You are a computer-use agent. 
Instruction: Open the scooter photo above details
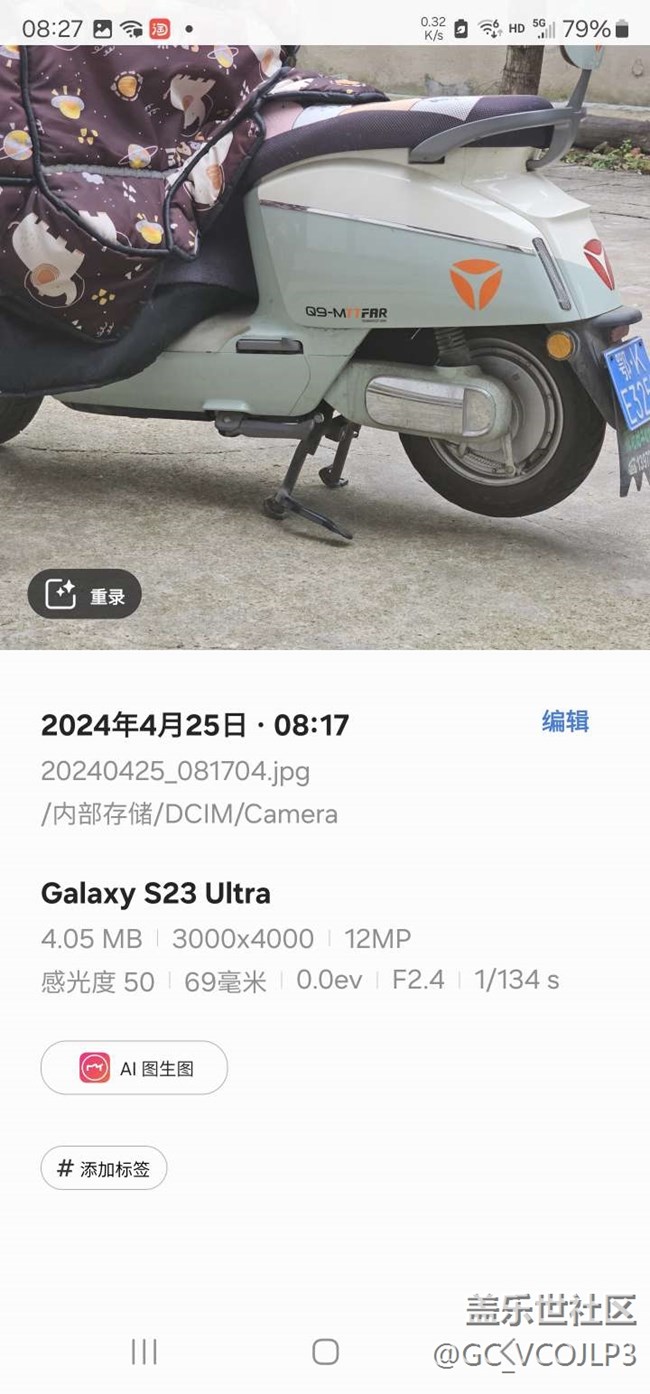(x=325, y=347)
